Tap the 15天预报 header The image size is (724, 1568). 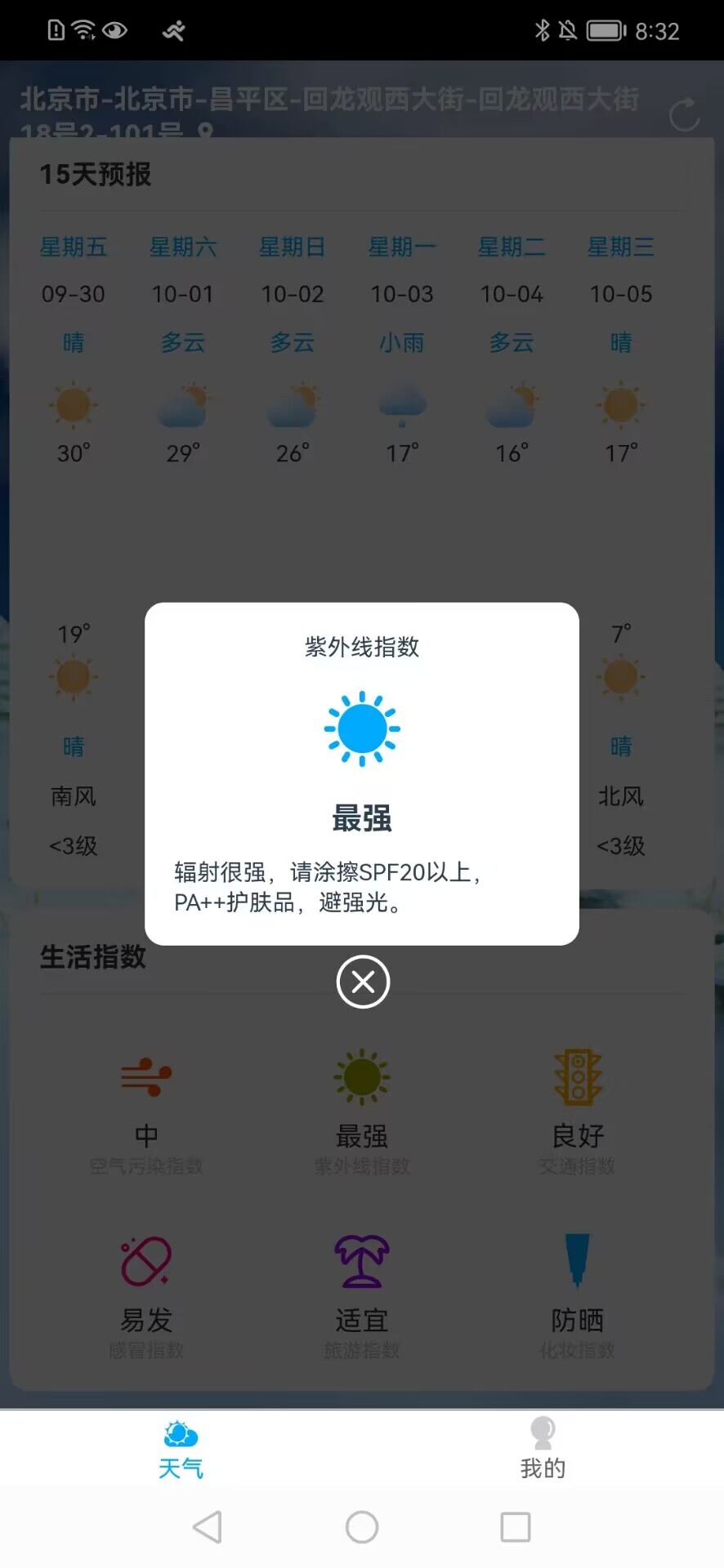point(96,174)
